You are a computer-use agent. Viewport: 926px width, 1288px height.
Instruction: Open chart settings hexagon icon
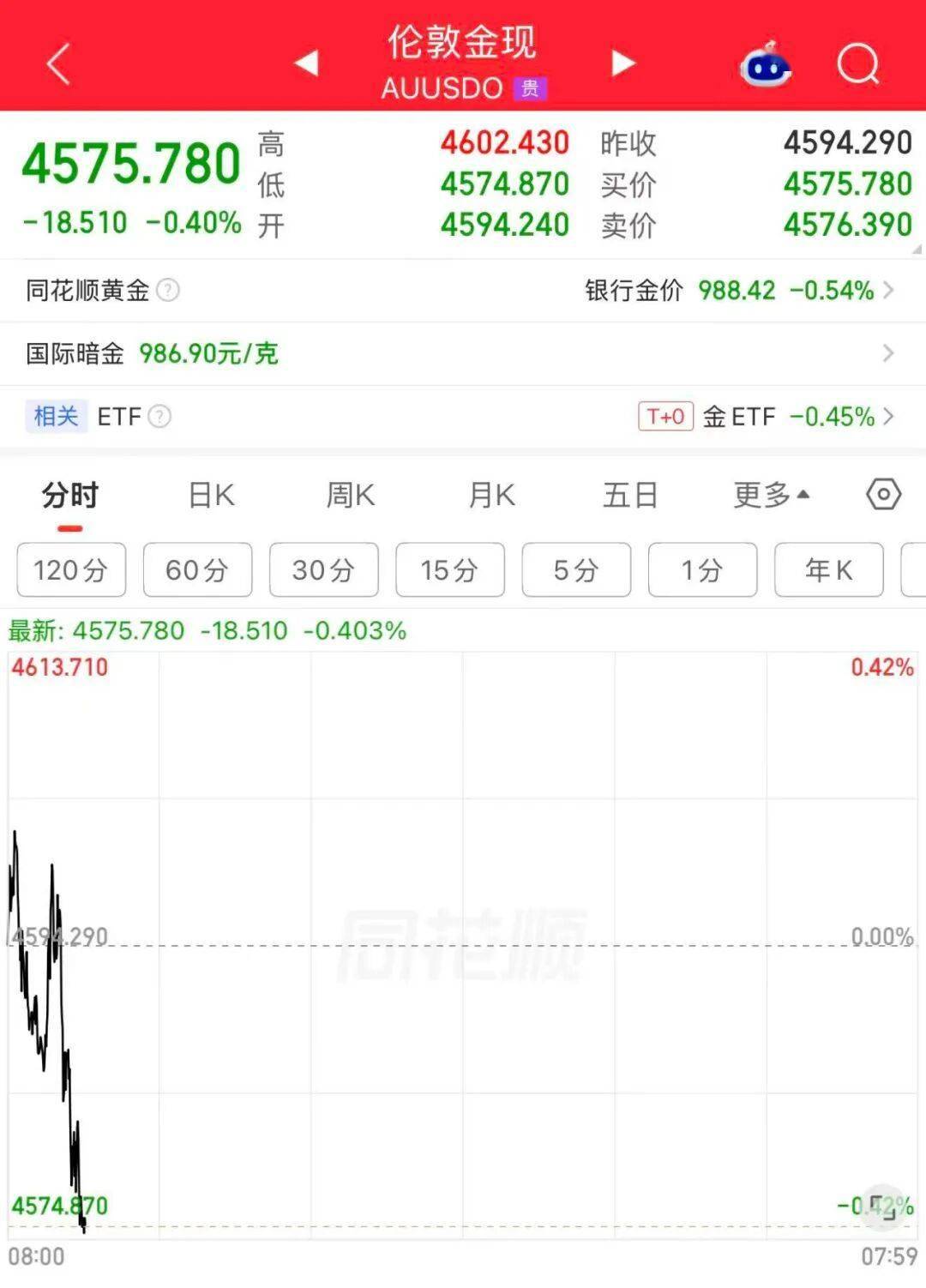coord(883,495)
